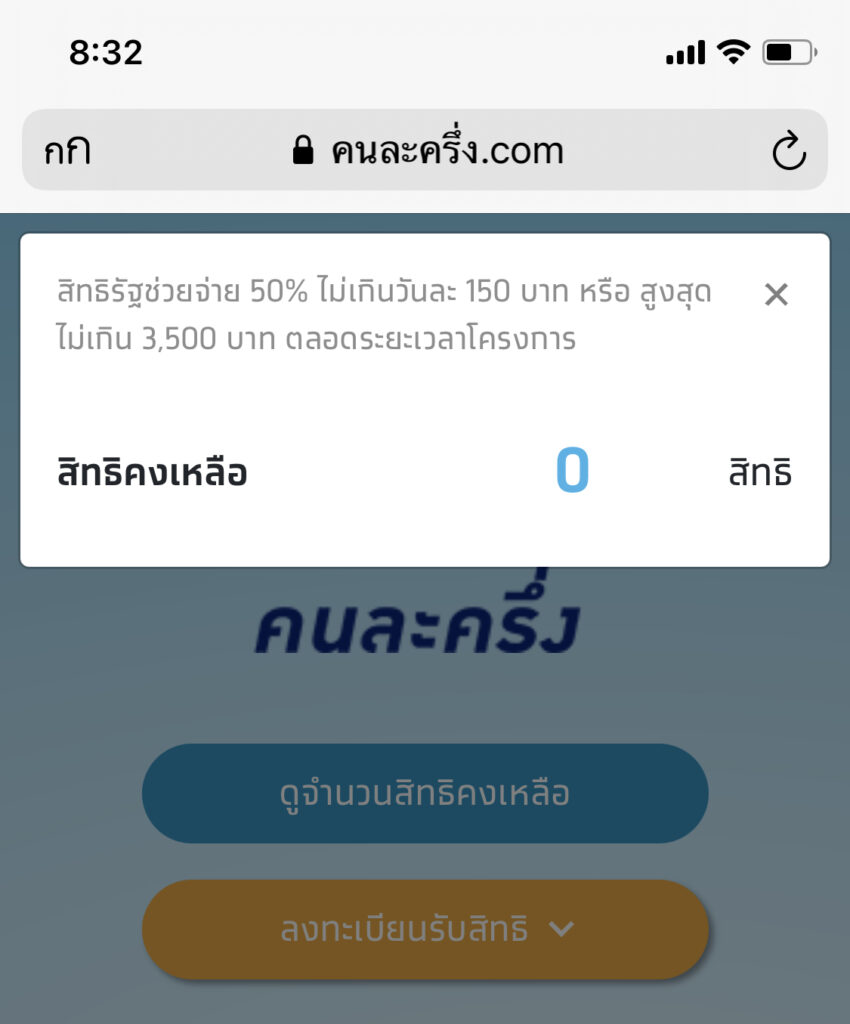
Task: Reload the คนละครึ่ง.com page
Action: click(789, 152)
